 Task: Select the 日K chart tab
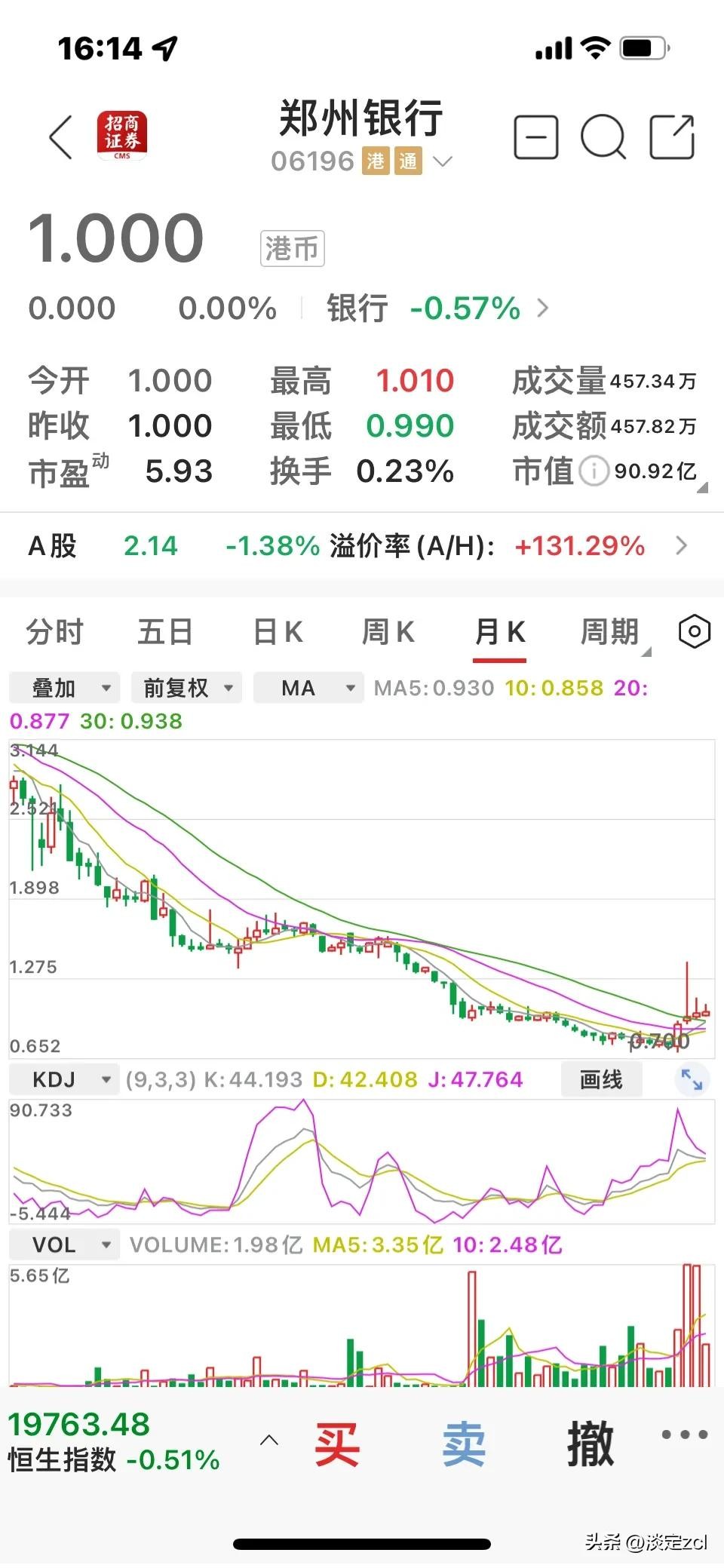point(278,632)
